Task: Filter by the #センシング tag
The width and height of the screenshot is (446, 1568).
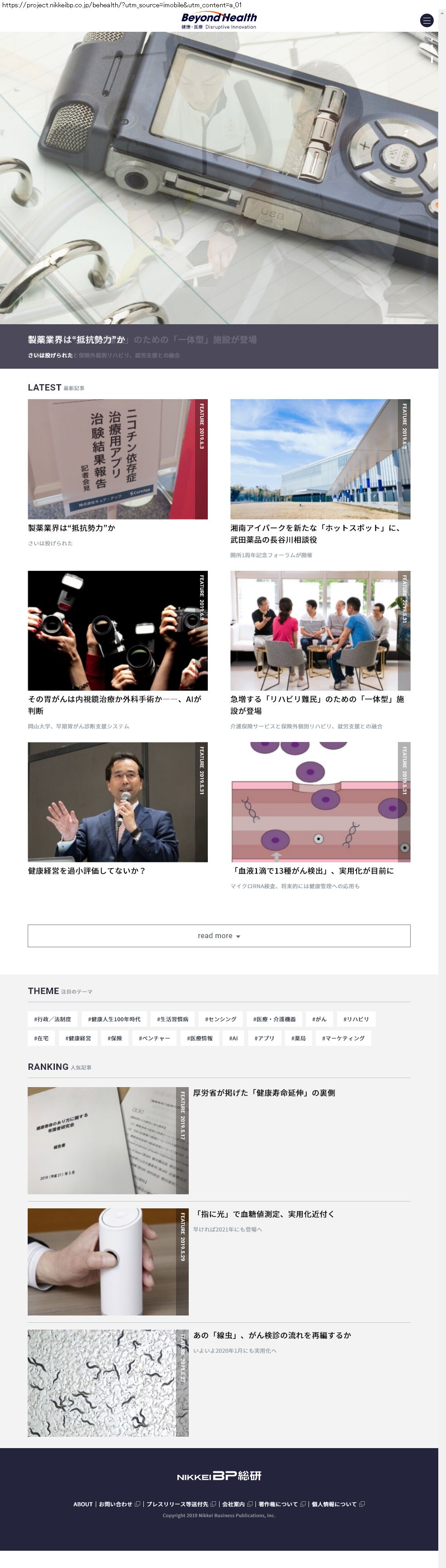Action: tap(220, 1019)
